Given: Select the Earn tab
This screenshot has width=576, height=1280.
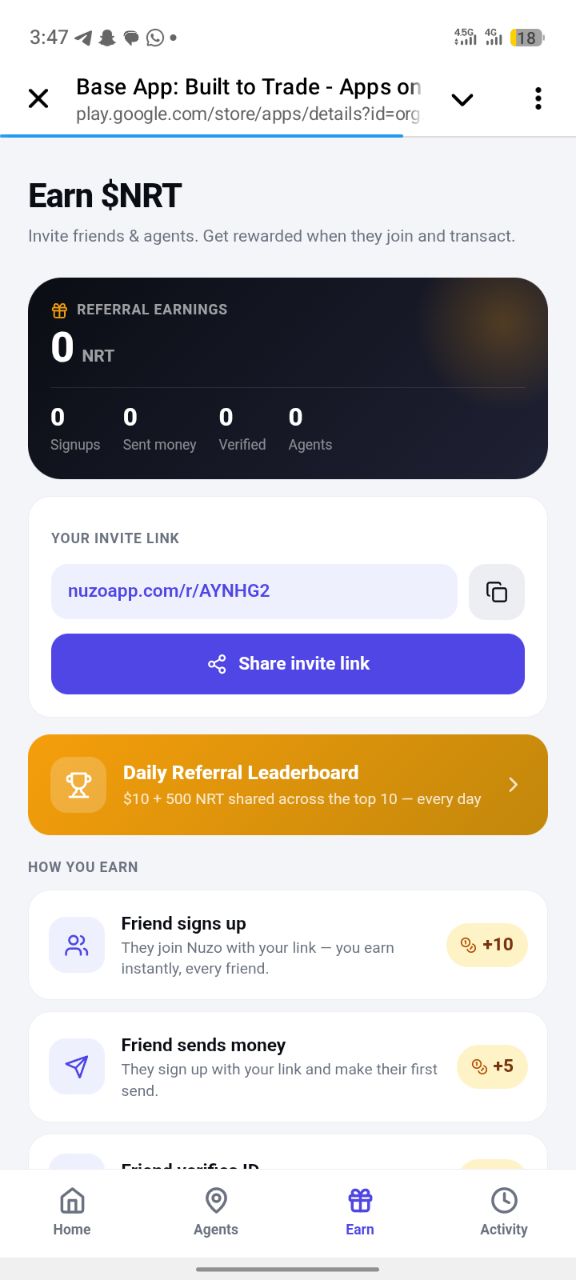Looking at the screenshot, I should tap(360, 1212).
